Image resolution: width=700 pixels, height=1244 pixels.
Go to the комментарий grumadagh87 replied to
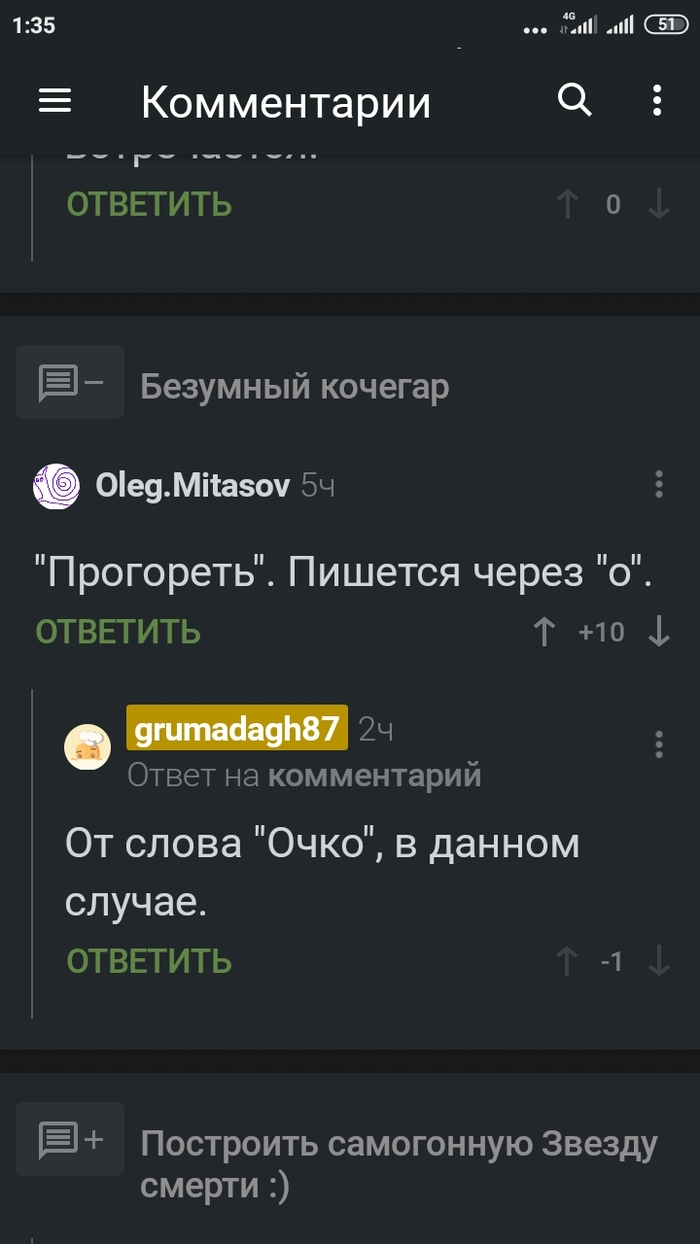tap(375, 774)
